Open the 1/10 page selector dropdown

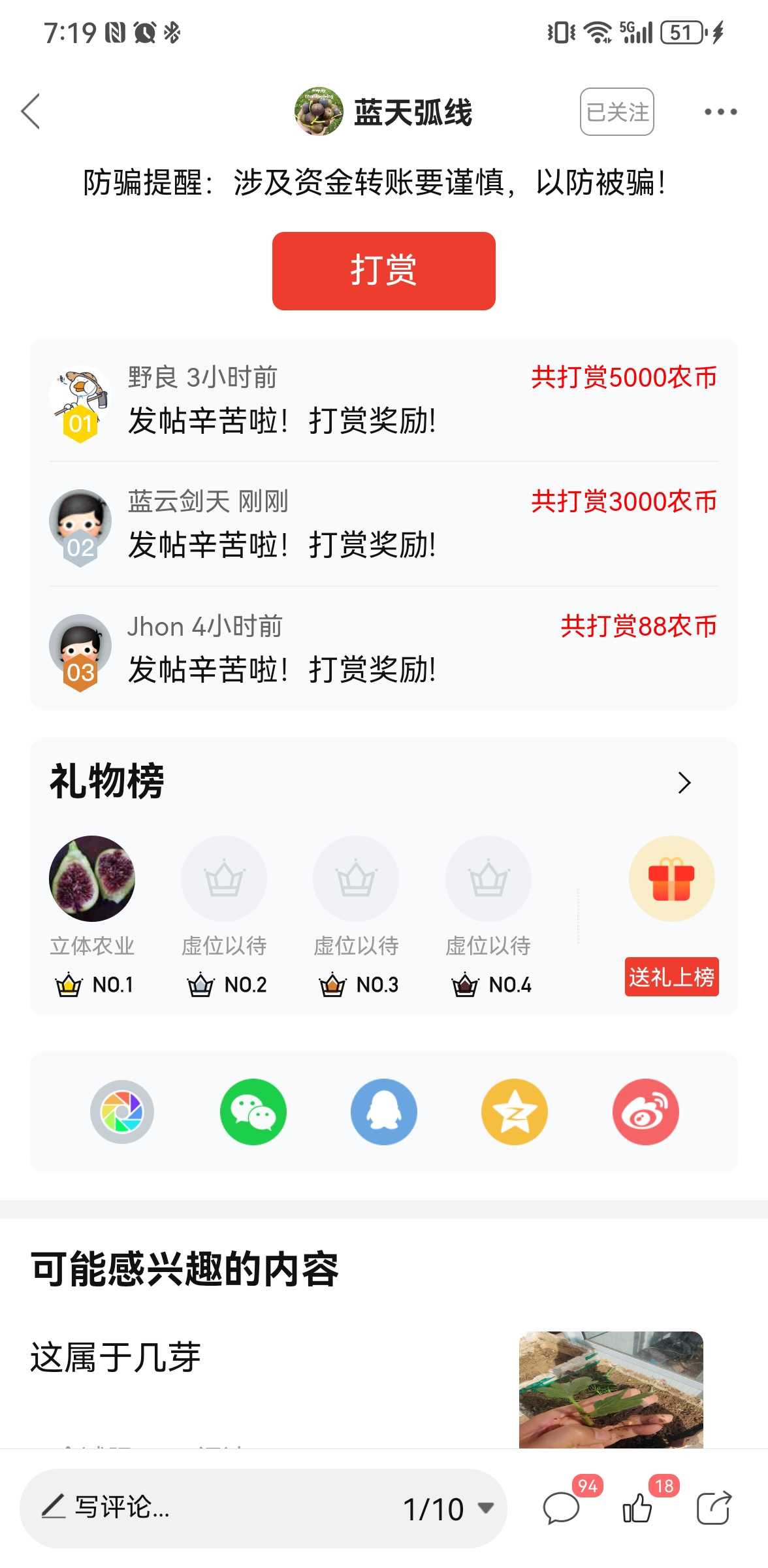(448, 1509)
